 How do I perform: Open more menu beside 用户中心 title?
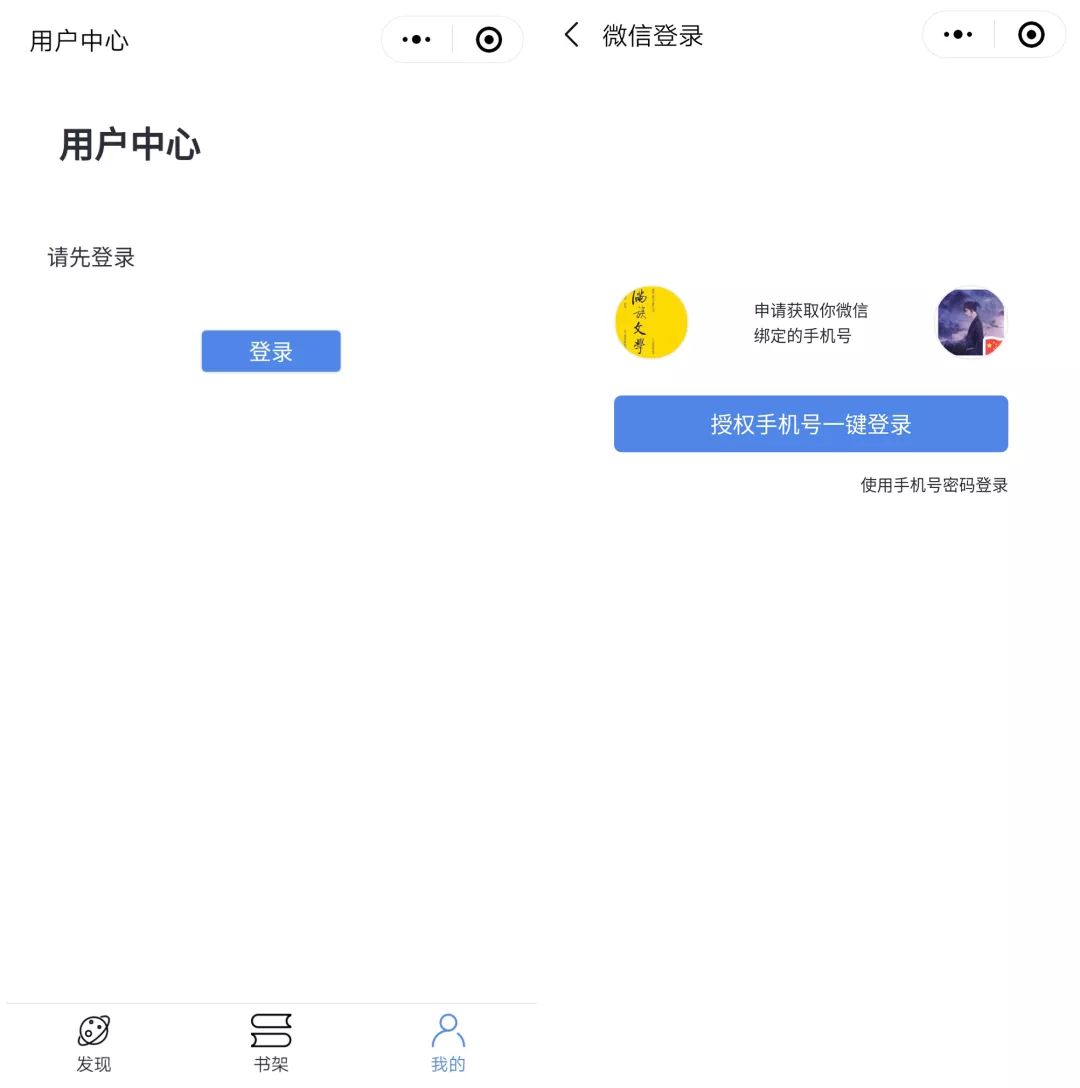(x=416, y=40)
